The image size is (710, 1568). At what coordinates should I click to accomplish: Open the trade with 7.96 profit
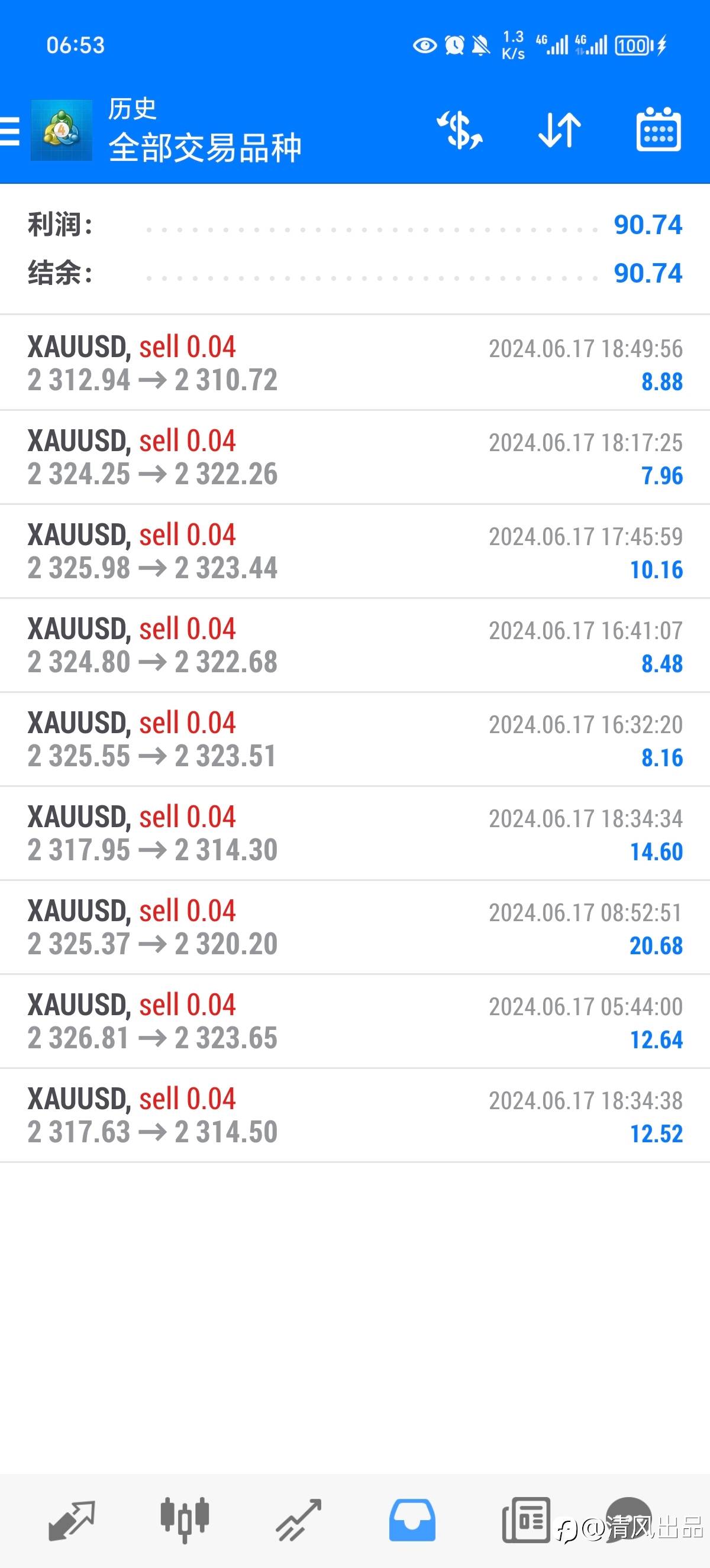pyautogui.click(x=355, y=457)
